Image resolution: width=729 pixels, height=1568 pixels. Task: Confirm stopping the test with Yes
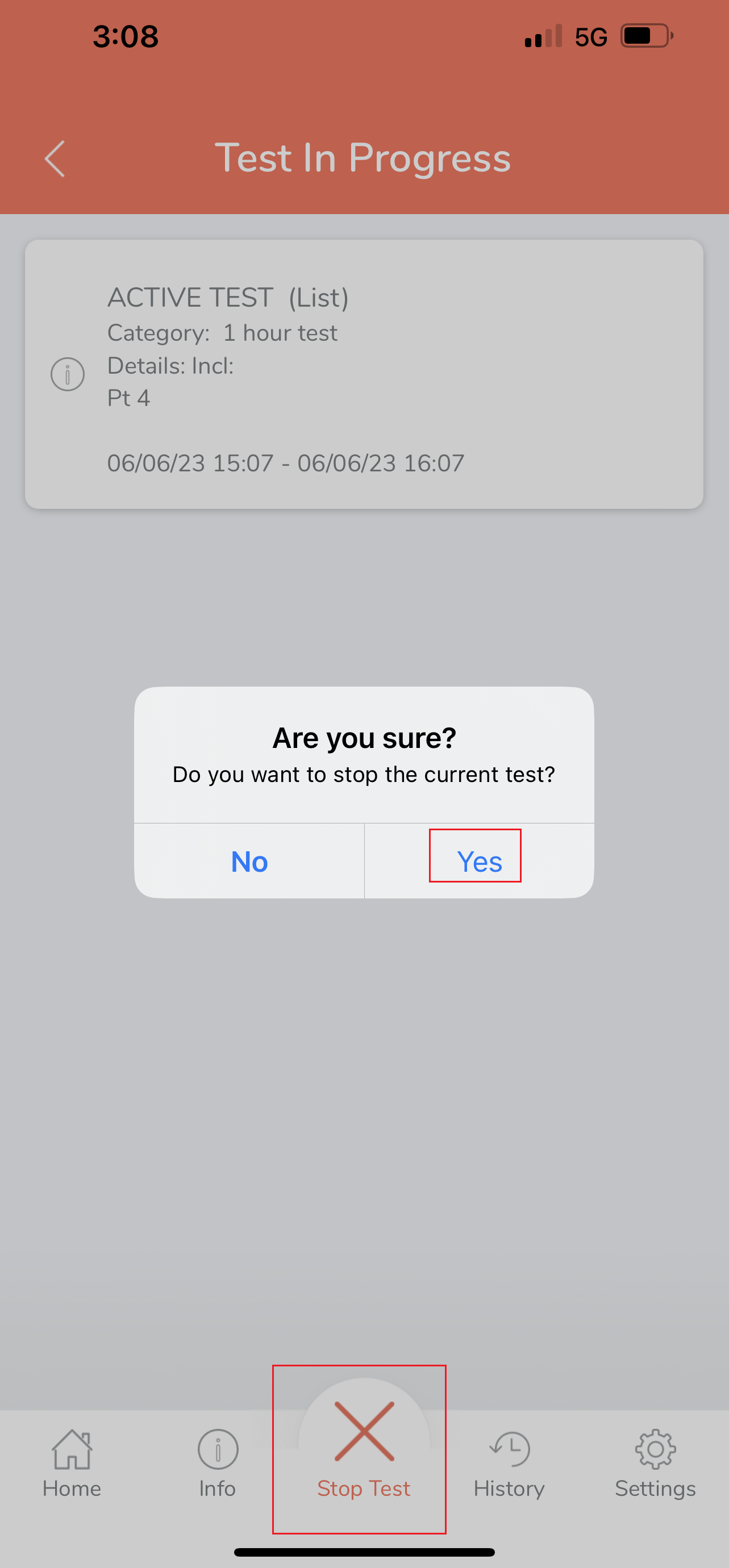[x=478, y=861]
